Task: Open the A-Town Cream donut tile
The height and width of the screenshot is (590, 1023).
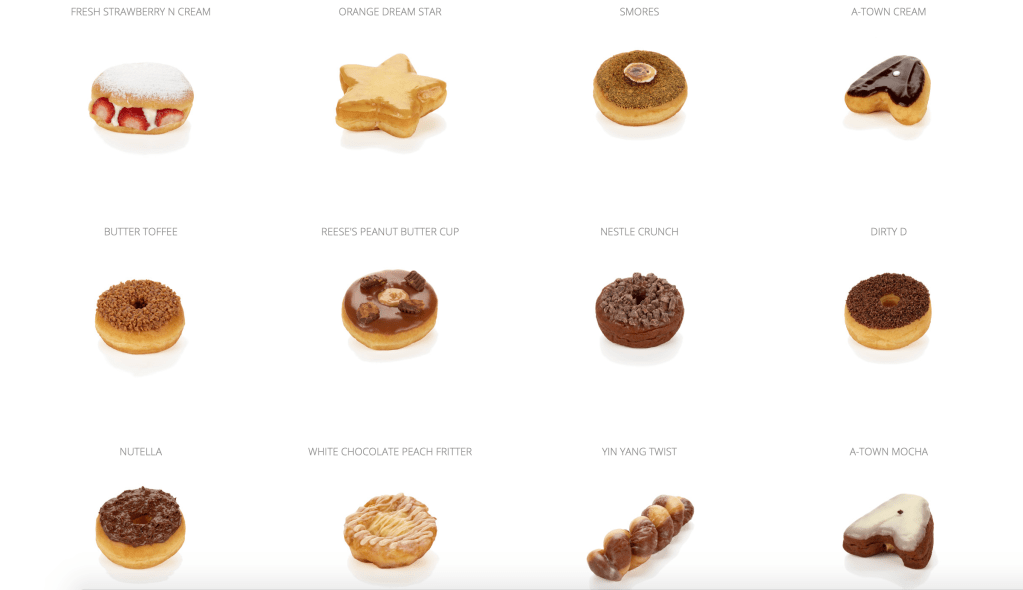Action: [887, 90]
